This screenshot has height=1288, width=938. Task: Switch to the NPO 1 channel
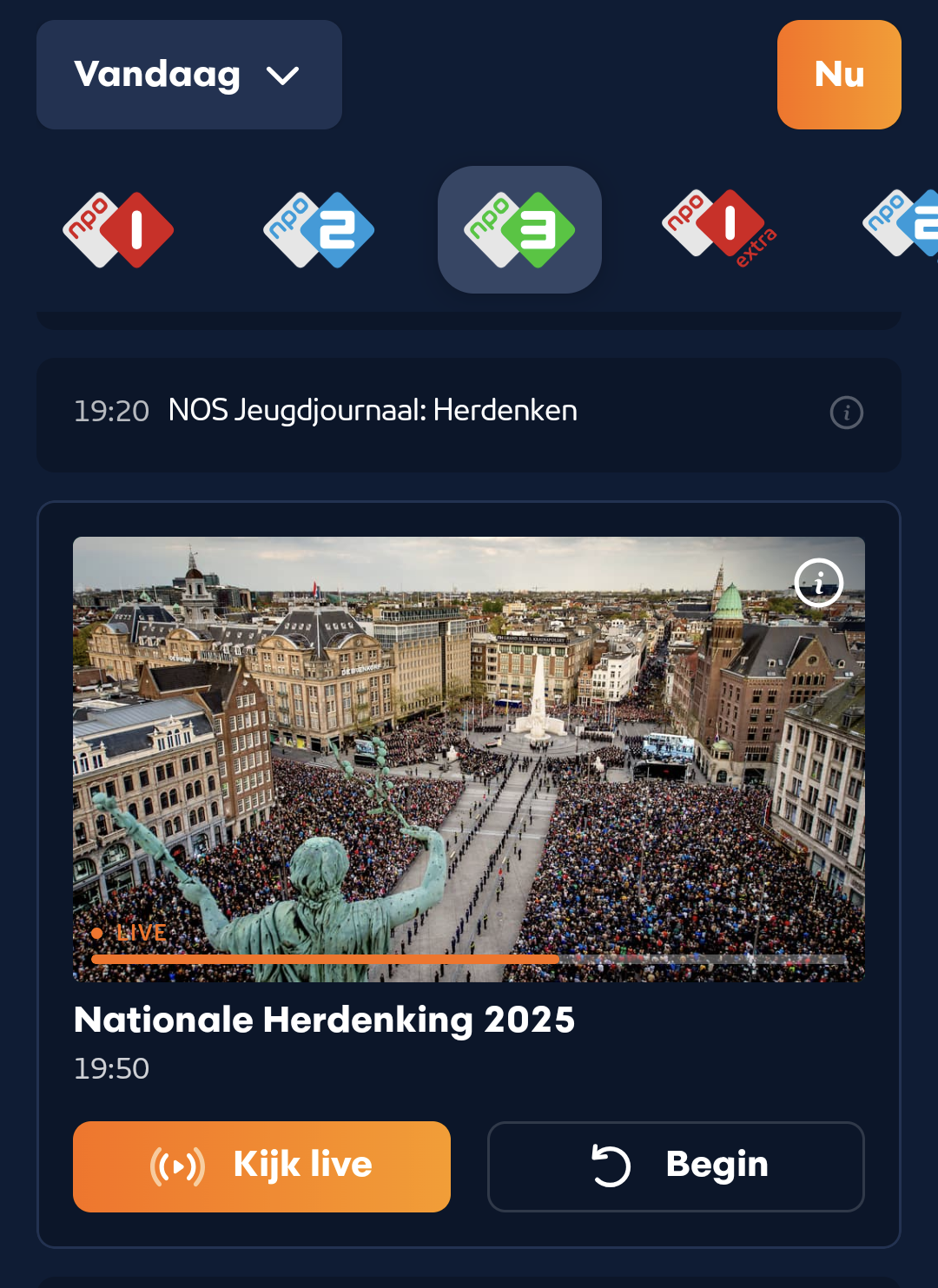click(x=119, y=230)
